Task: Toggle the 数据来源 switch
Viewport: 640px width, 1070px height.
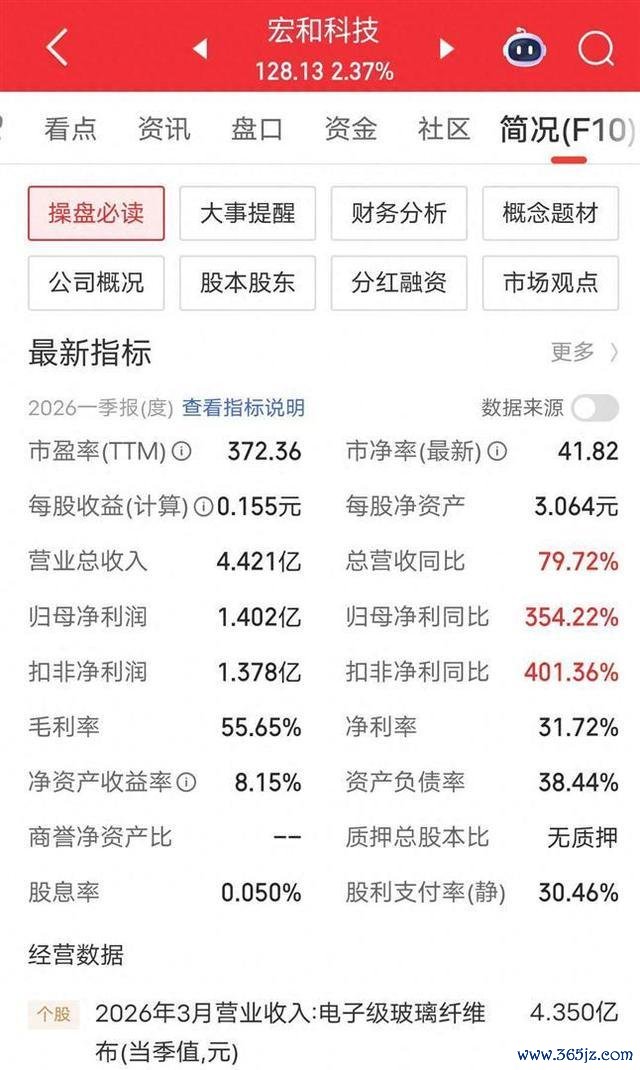Action: [595, 408]
